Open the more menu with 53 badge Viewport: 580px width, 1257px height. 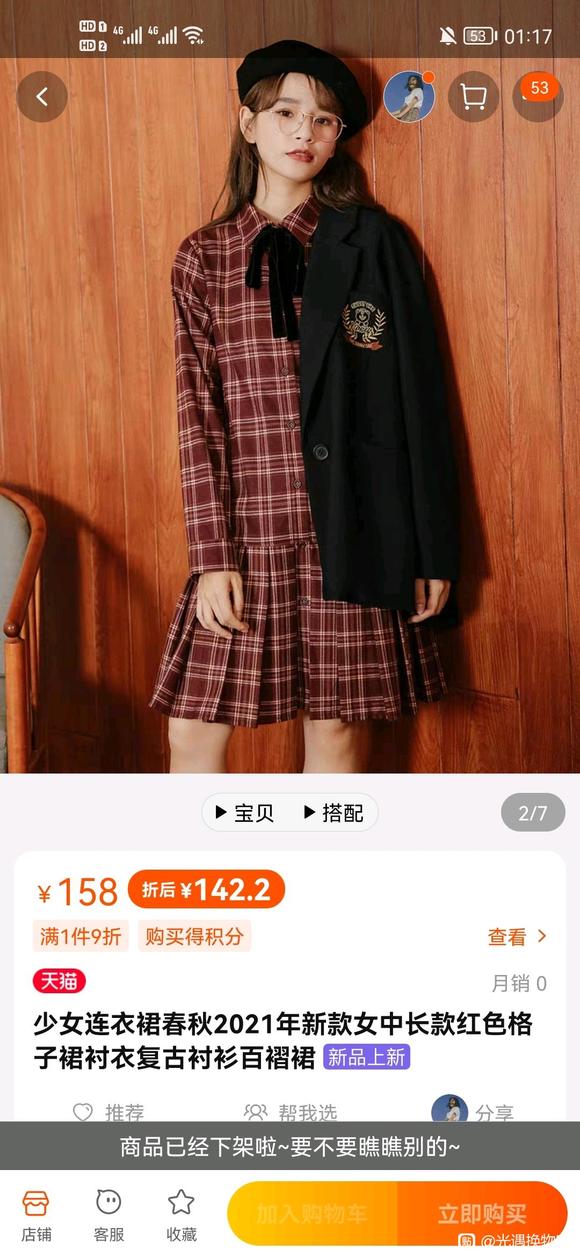coord(538,97)
